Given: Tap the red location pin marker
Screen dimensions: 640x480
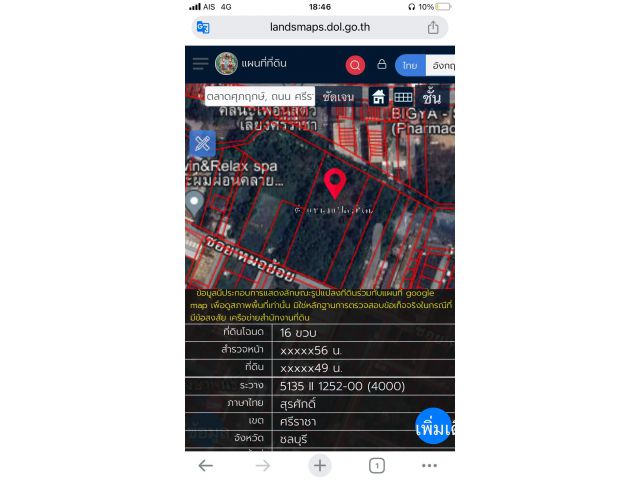Looking at the screenshot, I should click(335, 183).
